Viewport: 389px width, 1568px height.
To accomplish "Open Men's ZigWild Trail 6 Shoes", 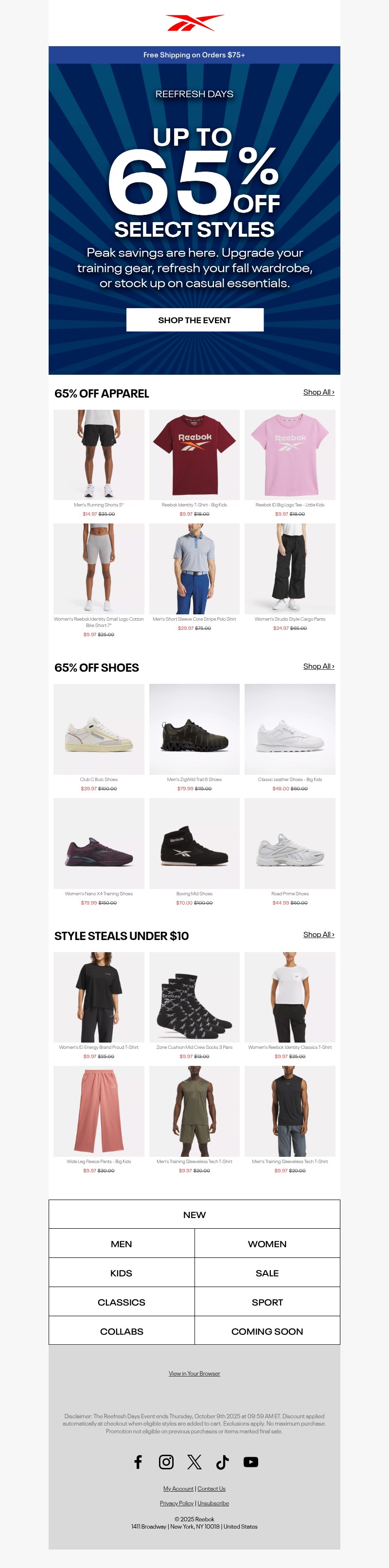I will point(194,729).
